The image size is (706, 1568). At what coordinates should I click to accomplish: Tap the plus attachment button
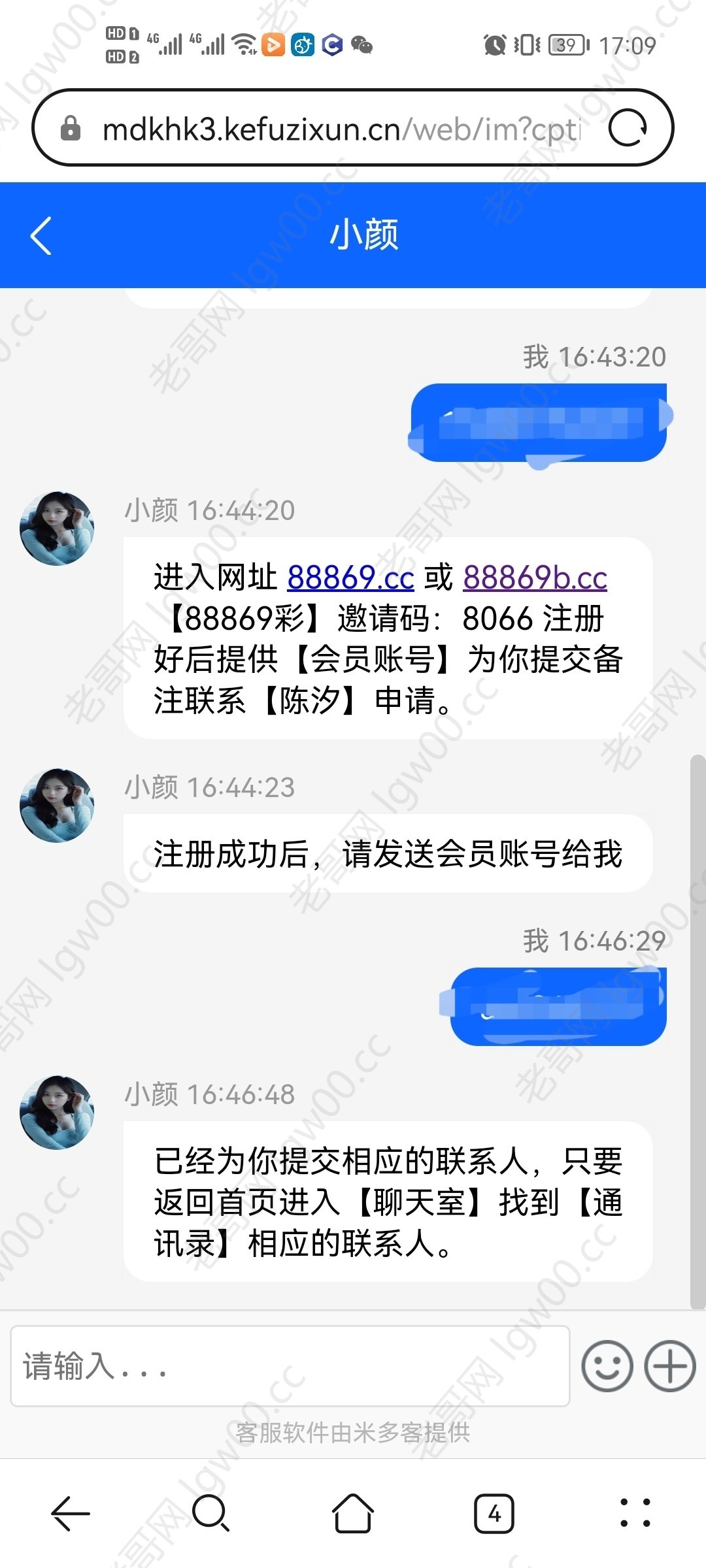pyautogui.click(x=670, y=1366)
